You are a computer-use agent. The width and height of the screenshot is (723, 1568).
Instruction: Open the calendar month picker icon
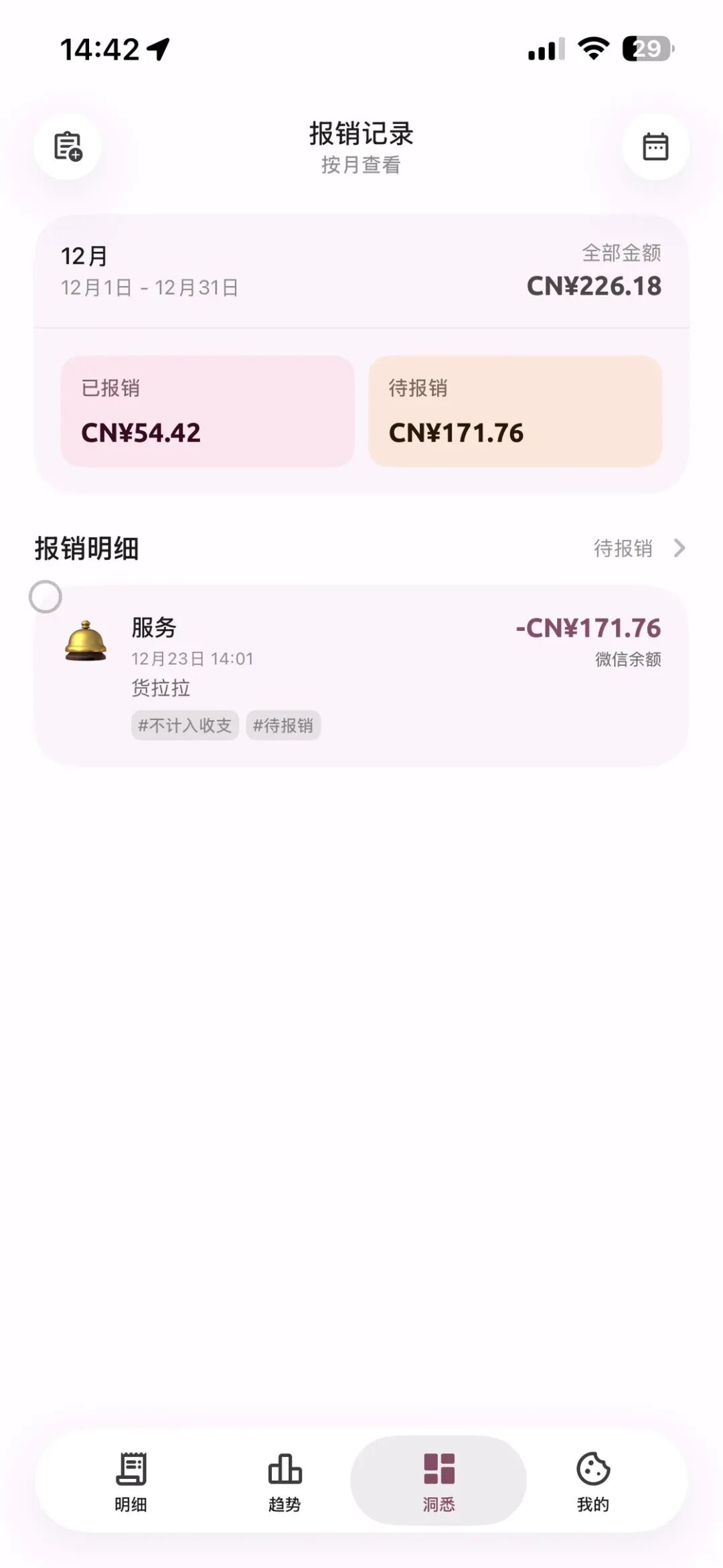655,146
